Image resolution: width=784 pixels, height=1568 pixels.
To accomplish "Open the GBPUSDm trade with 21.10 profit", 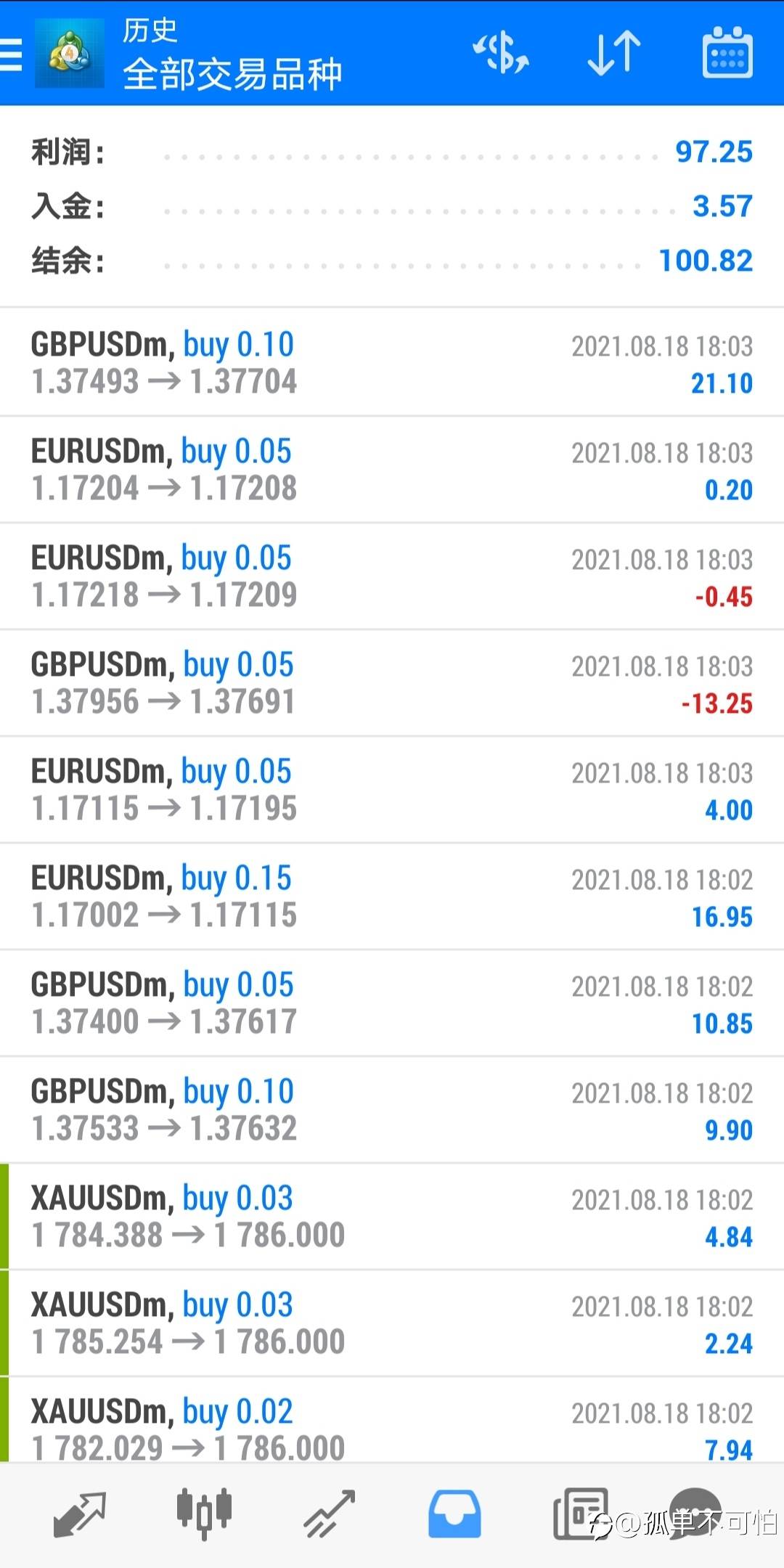I will 392,363.
